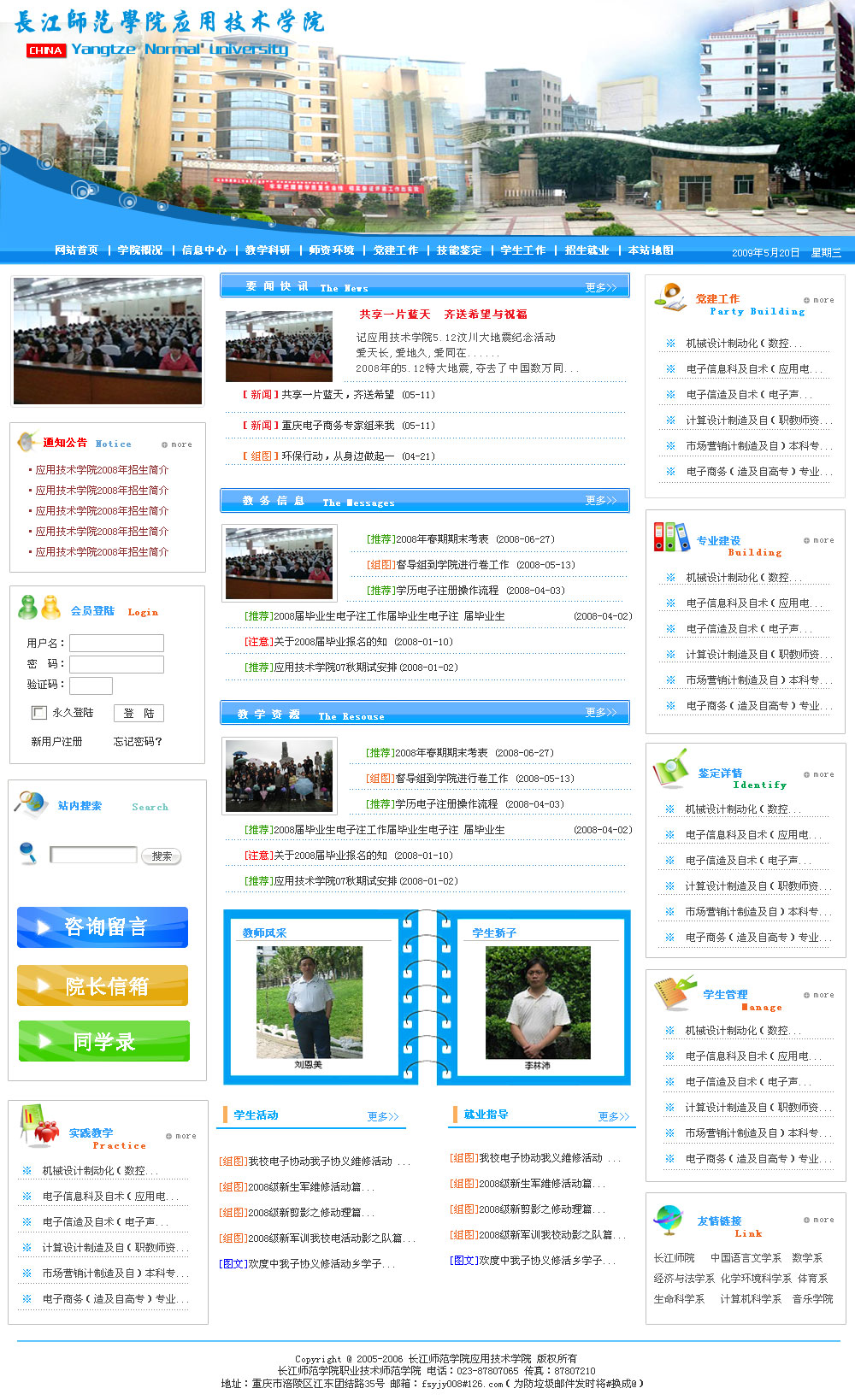Tap the 密码 password field
855x1400 pixels.
coord(116,664)
